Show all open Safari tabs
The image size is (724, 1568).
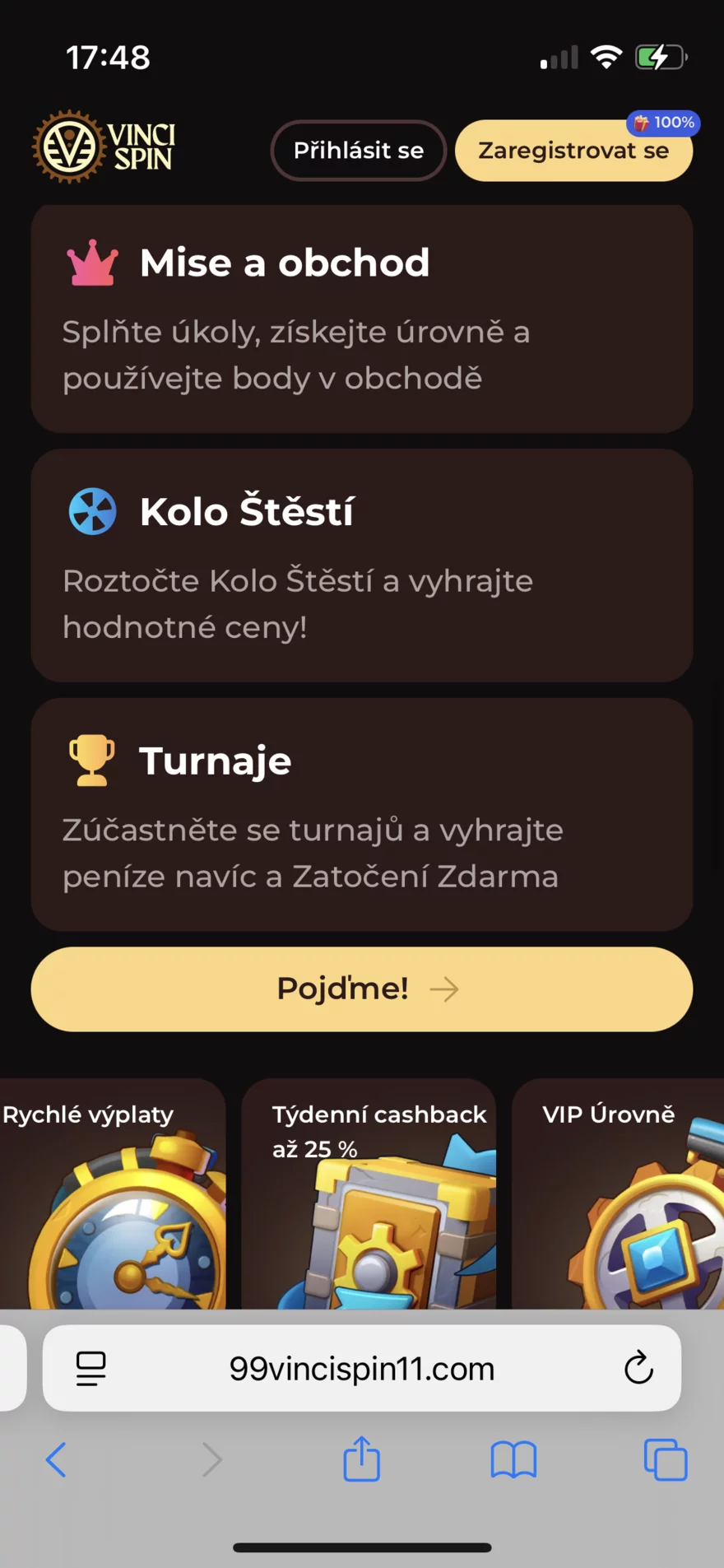click(x=665, y=1460)
